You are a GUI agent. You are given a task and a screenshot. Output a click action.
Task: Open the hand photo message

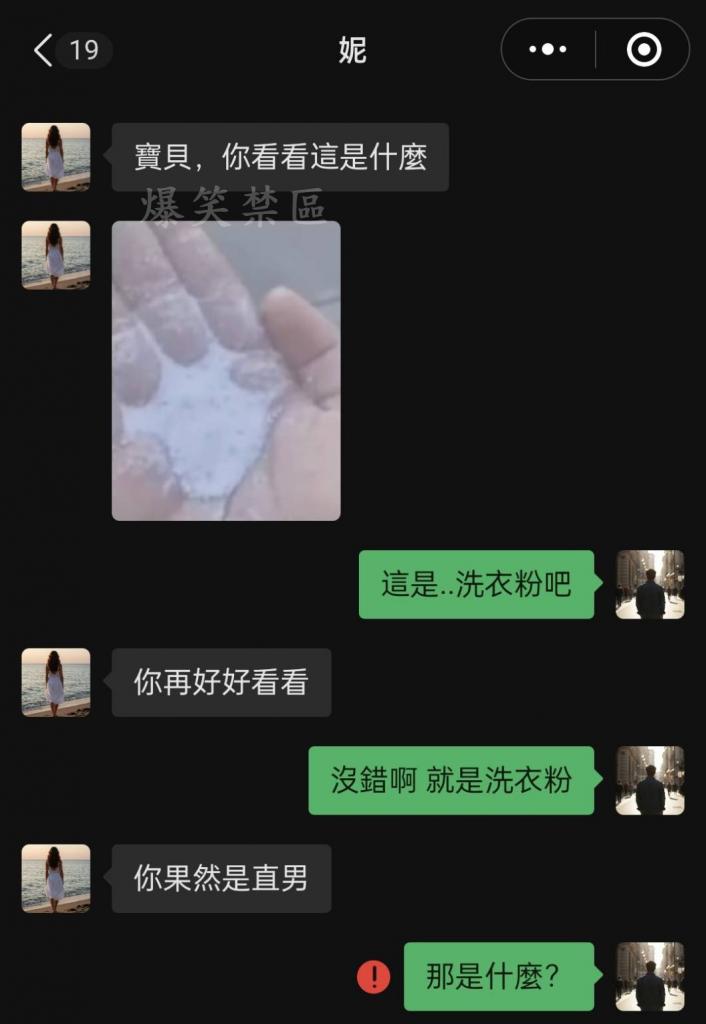point(226,371)
